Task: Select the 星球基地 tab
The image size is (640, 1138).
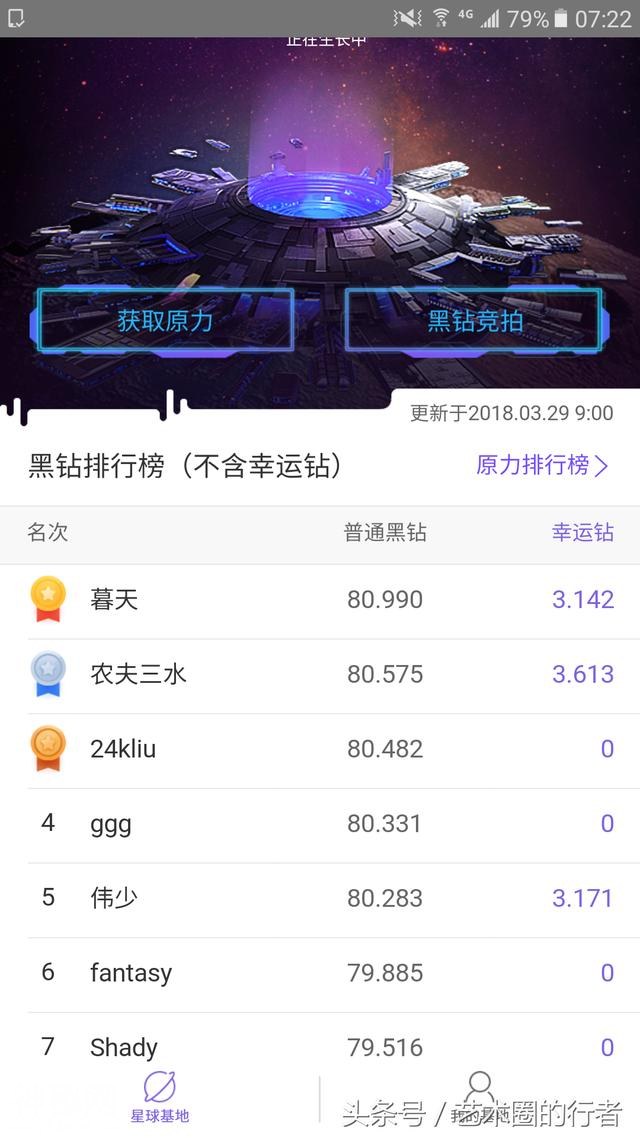Action: click(x=160, y=1096)
